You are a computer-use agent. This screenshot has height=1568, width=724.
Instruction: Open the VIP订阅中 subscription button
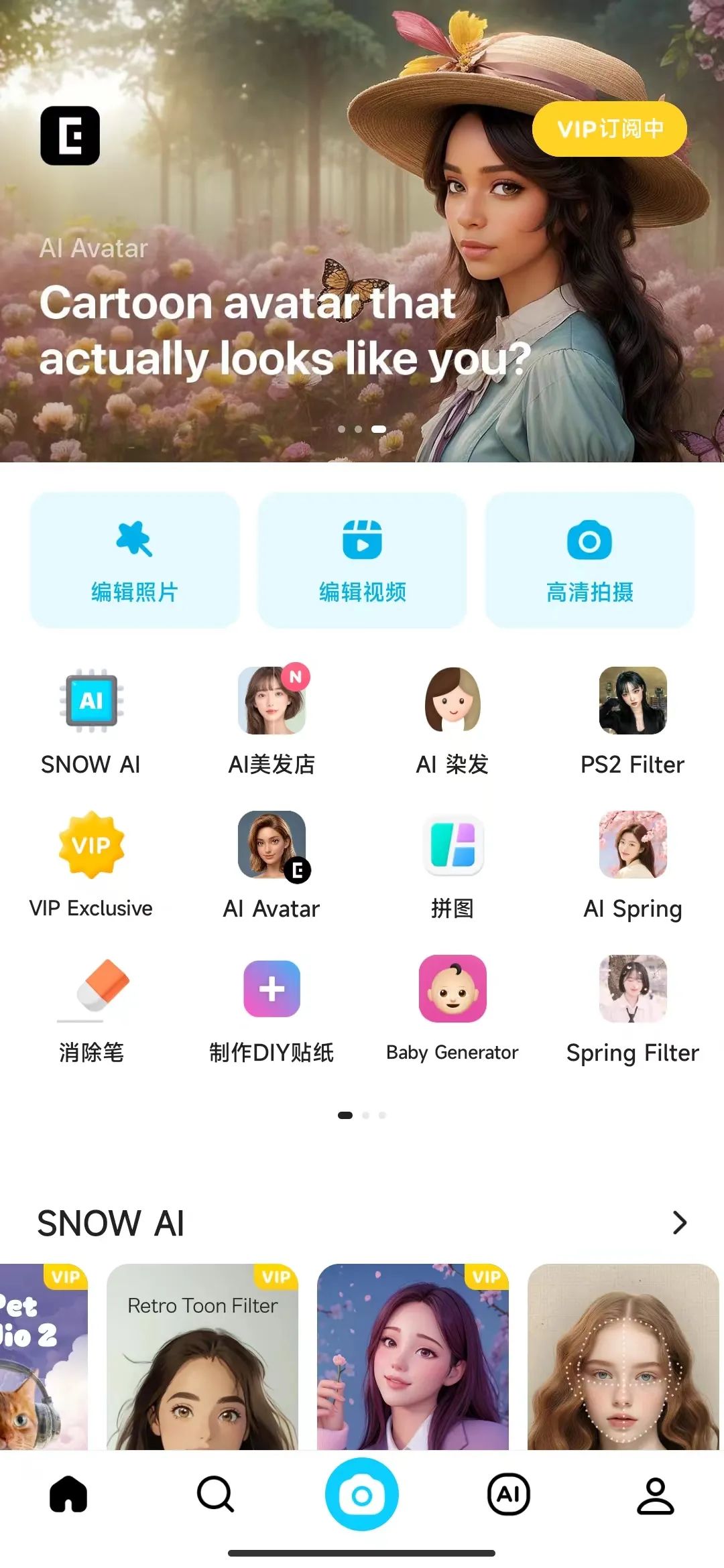coord(609,129)
